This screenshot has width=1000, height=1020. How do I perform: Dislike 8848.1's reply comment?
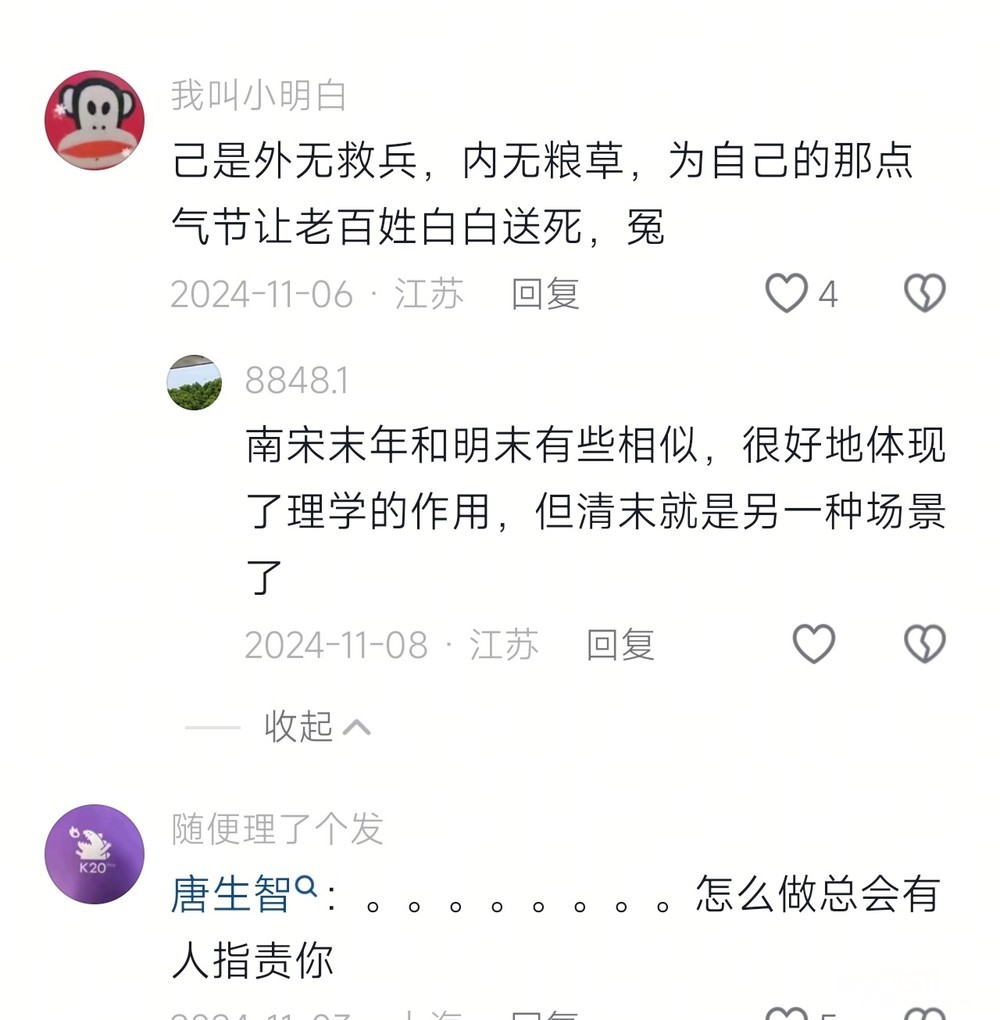tap(924, 645)
